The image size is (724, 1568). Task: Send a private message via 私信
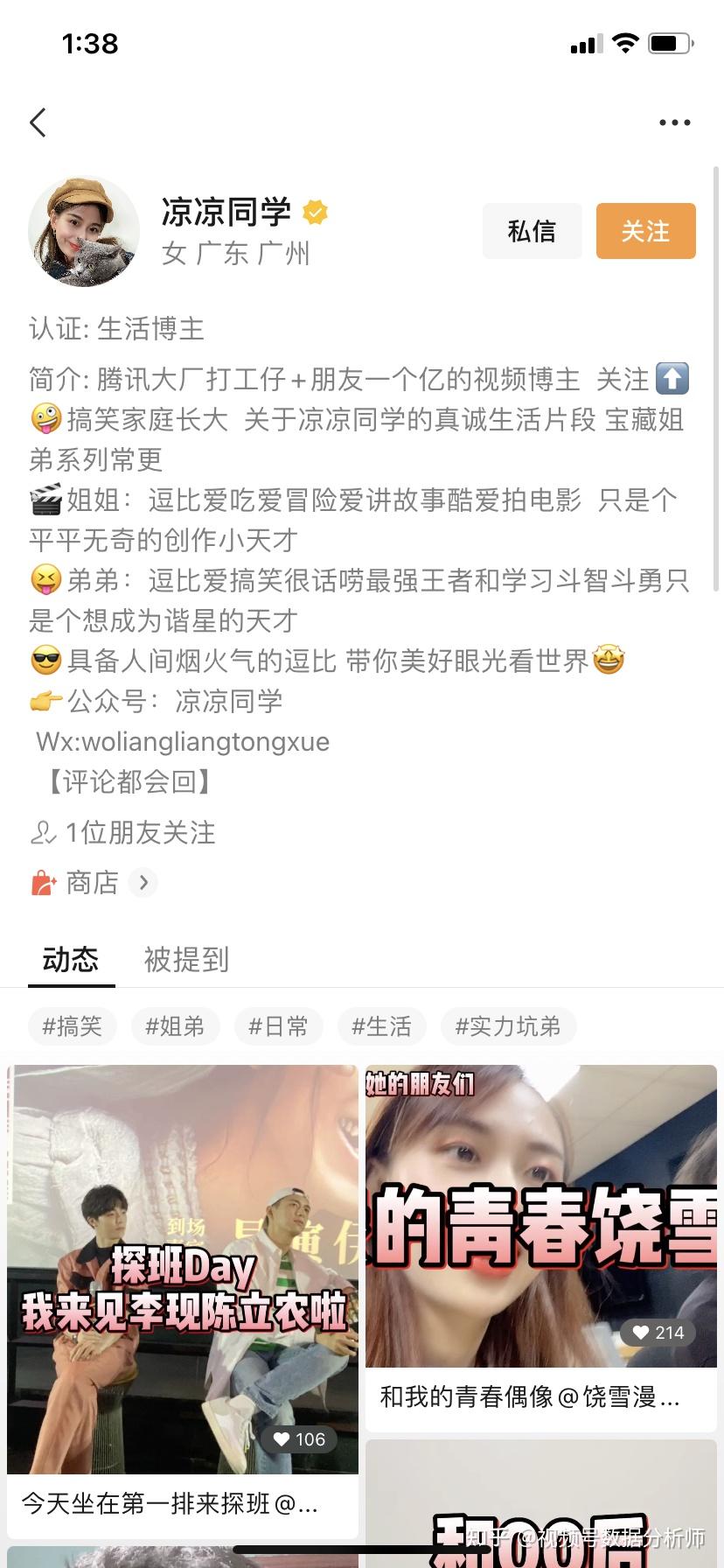pos(532,231)
